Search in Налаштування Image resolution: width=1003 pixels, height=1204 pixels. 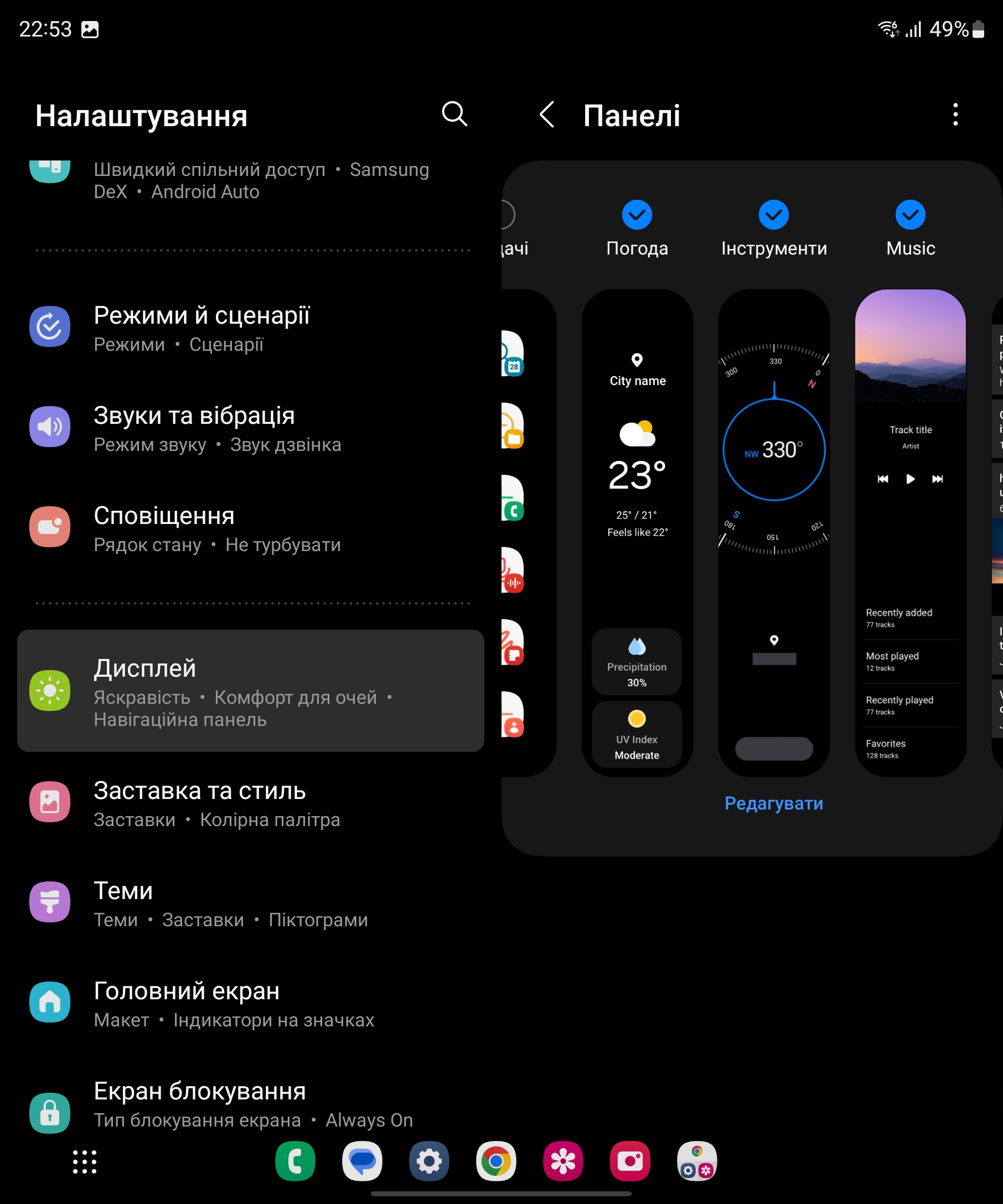(454, 114)
